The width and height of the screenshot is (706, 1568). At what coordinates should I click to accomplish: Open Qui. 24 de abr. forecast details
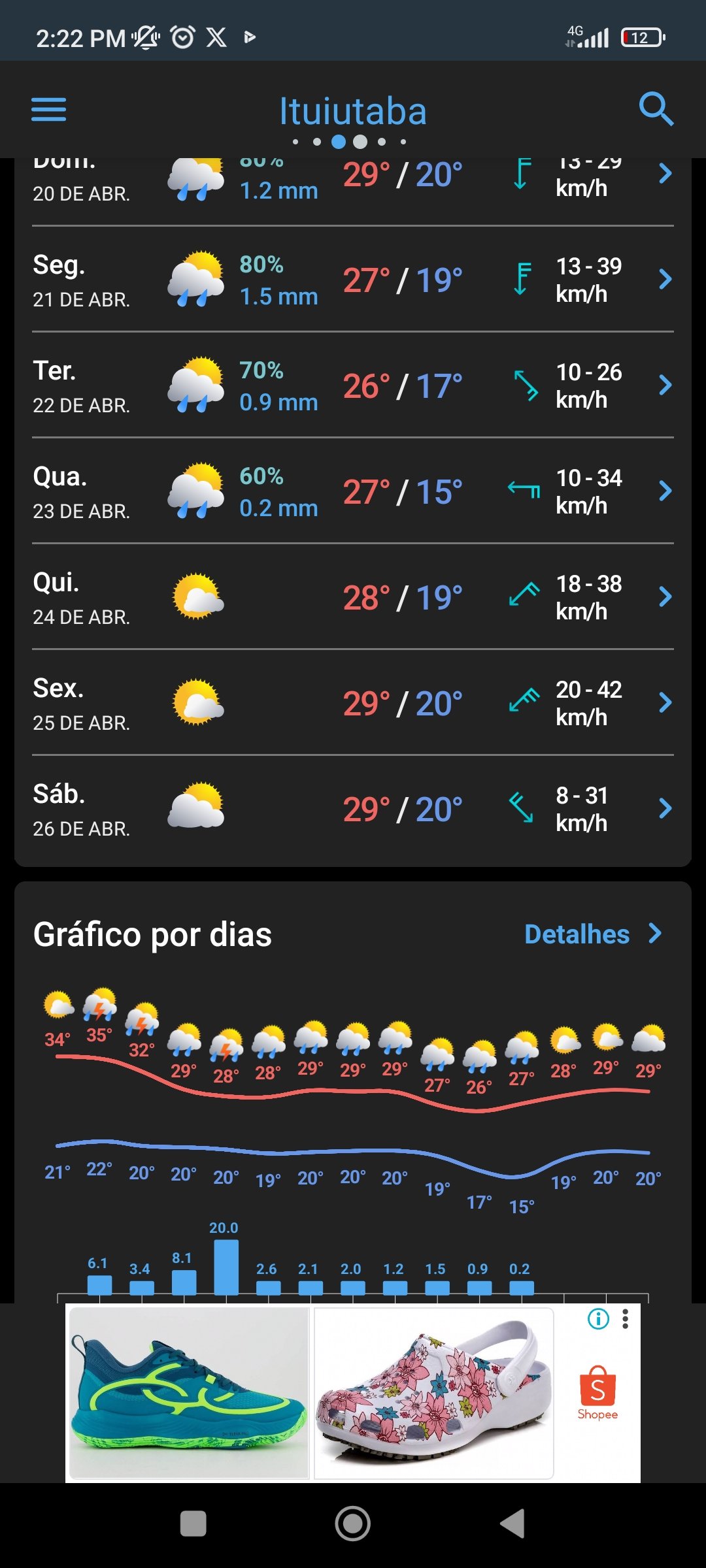pos(353,597)
